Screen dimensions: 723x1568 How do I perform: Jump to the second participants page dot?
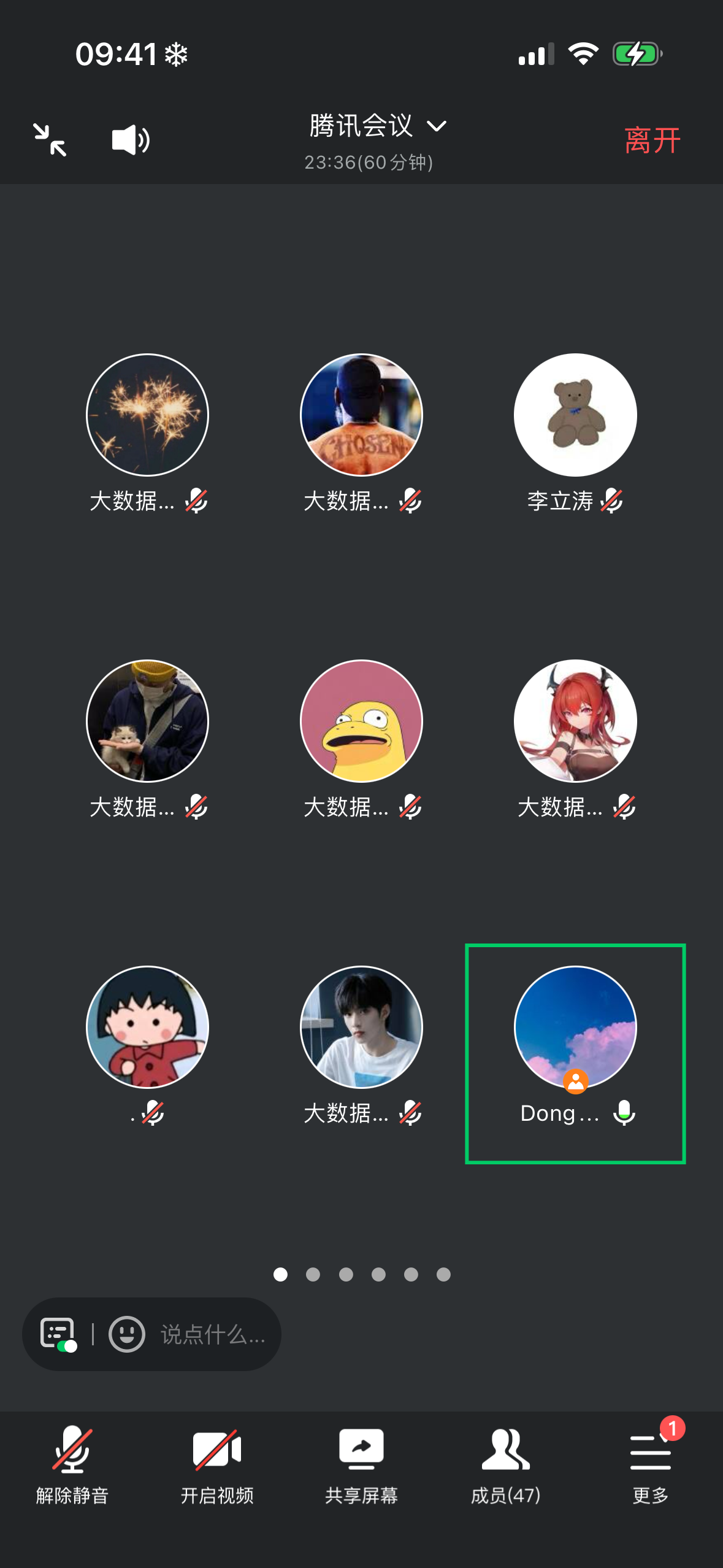point(313,1275)
